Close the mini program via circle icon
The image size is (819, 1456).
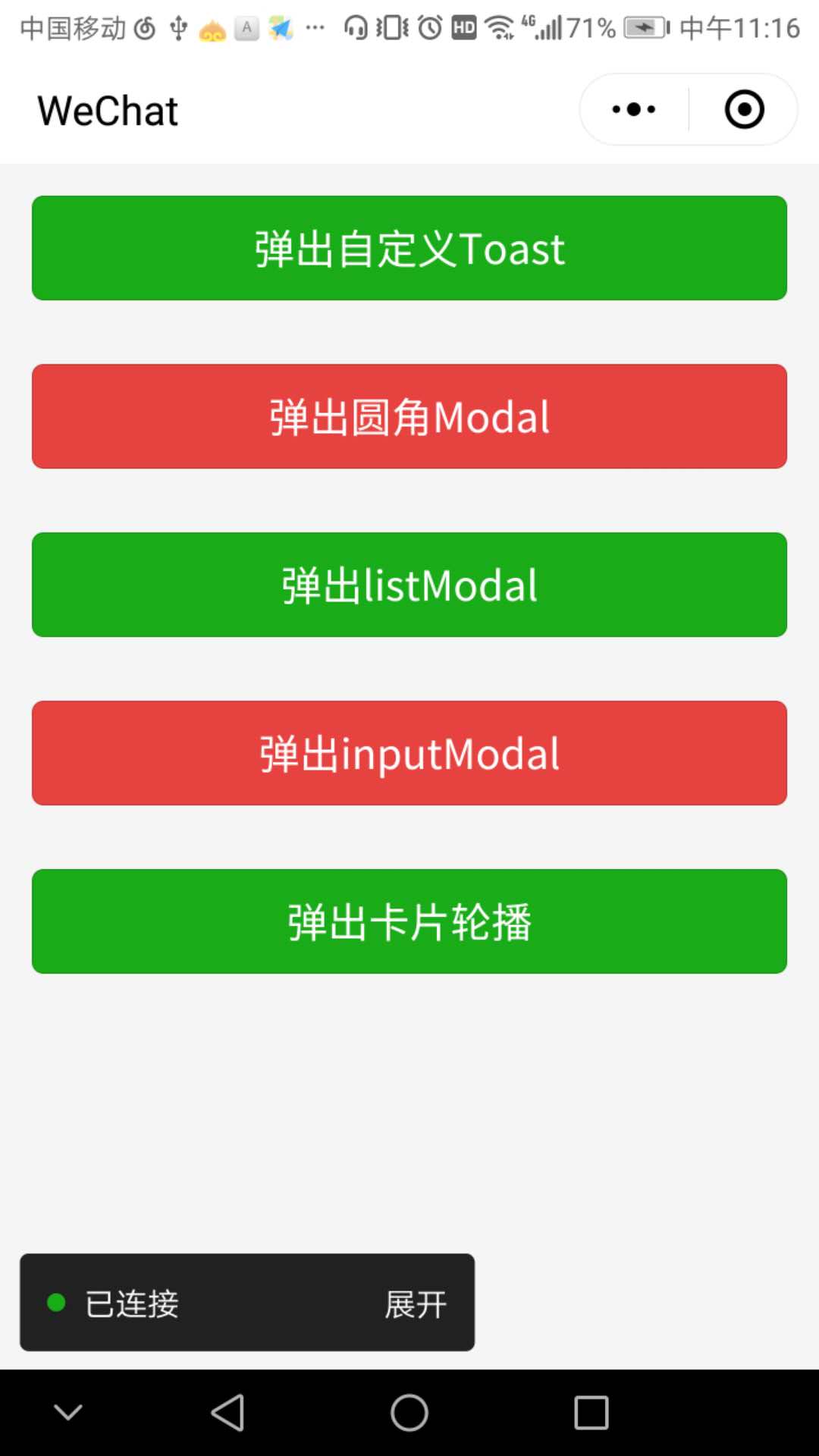tap(744, 109)
